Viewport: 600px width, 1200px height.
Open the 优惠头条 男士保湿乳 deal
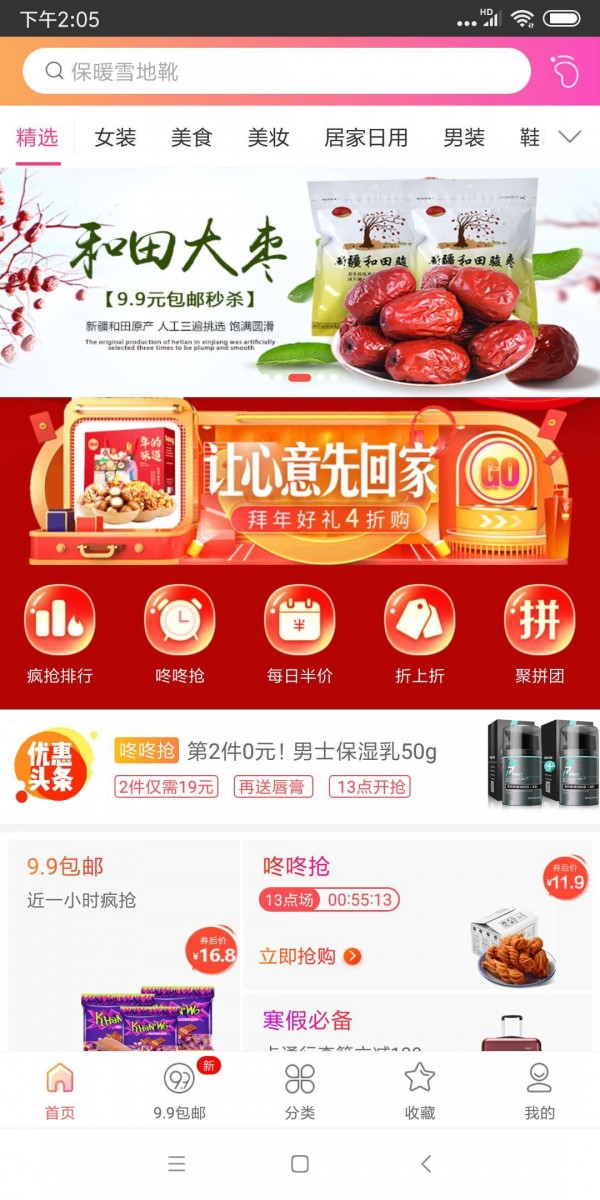pyautogui.click(x=300, y=766)
